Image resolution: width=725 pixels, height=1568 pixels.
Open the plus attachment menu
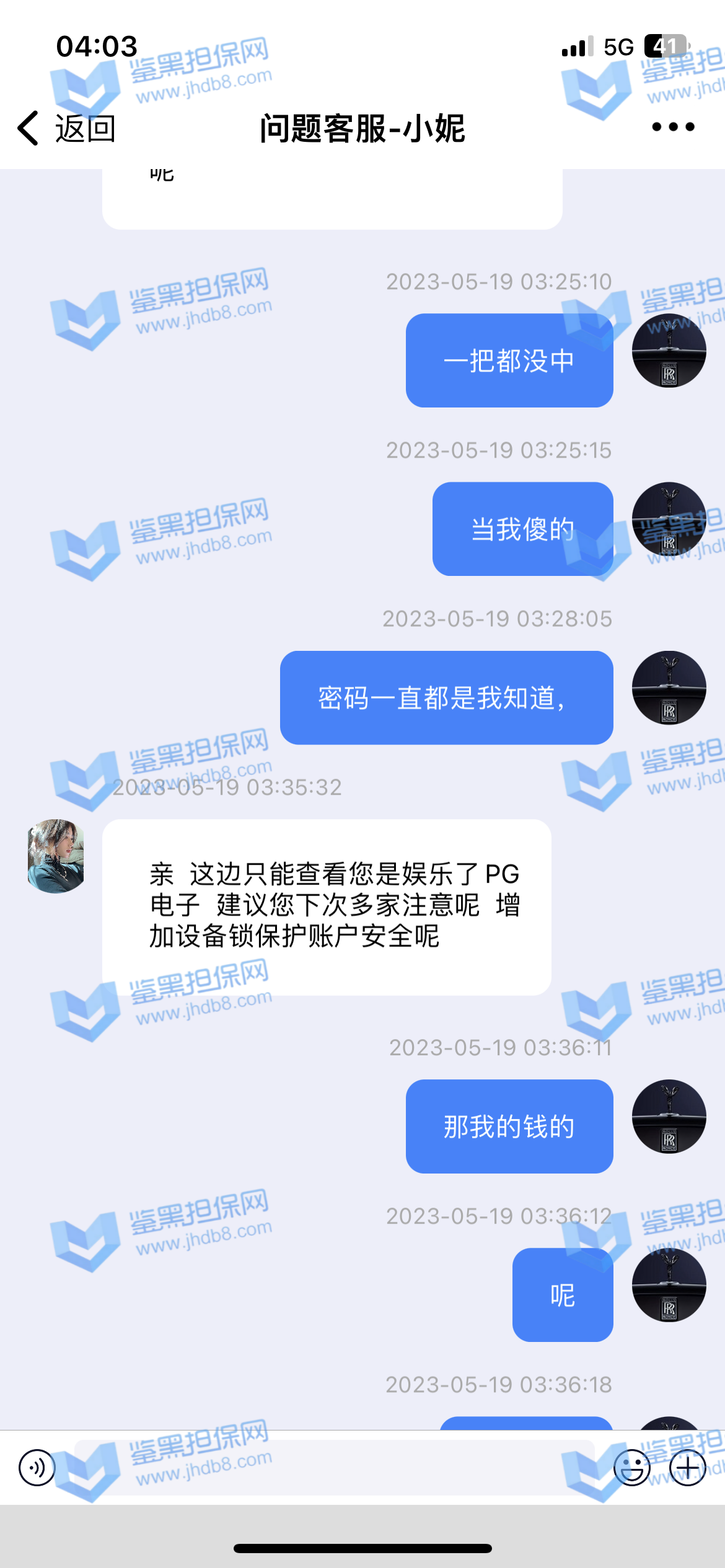[688, 1468]
